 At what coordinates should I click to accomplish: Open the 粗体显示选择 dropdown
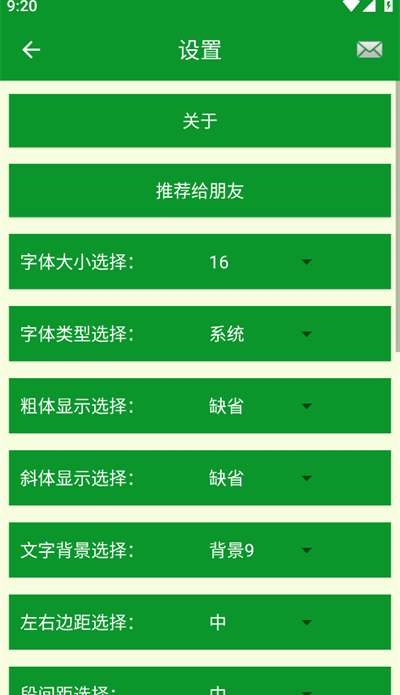click(x=262, y=406)
